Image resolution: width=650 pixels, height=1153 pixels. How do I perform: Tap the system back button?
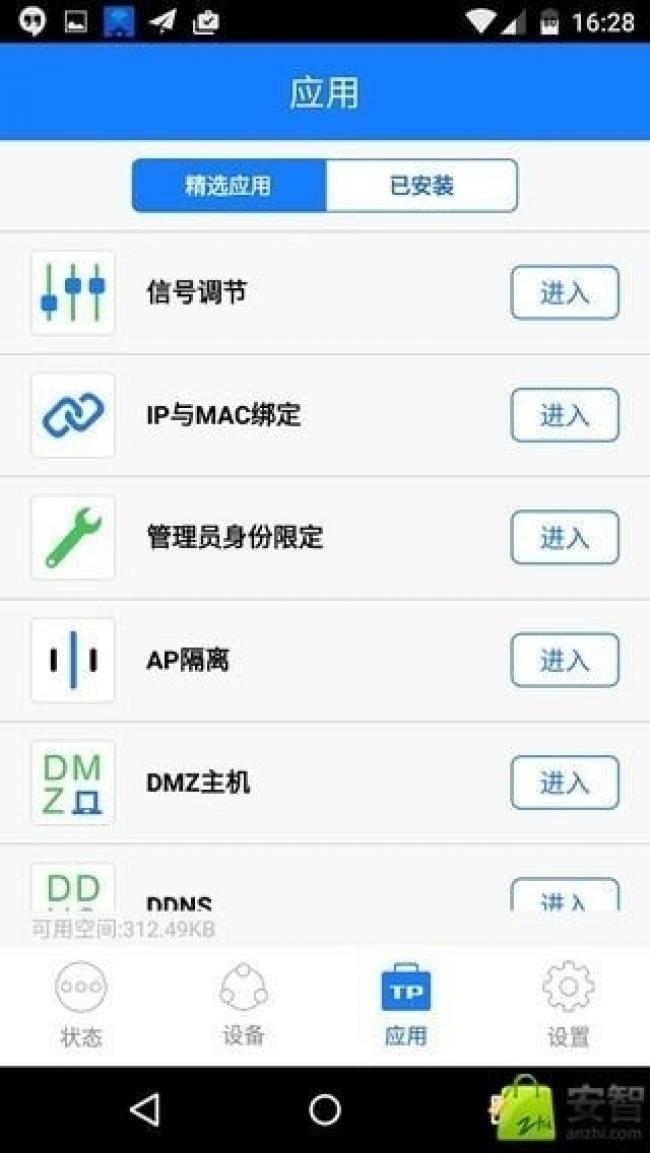pos(146,1109)
